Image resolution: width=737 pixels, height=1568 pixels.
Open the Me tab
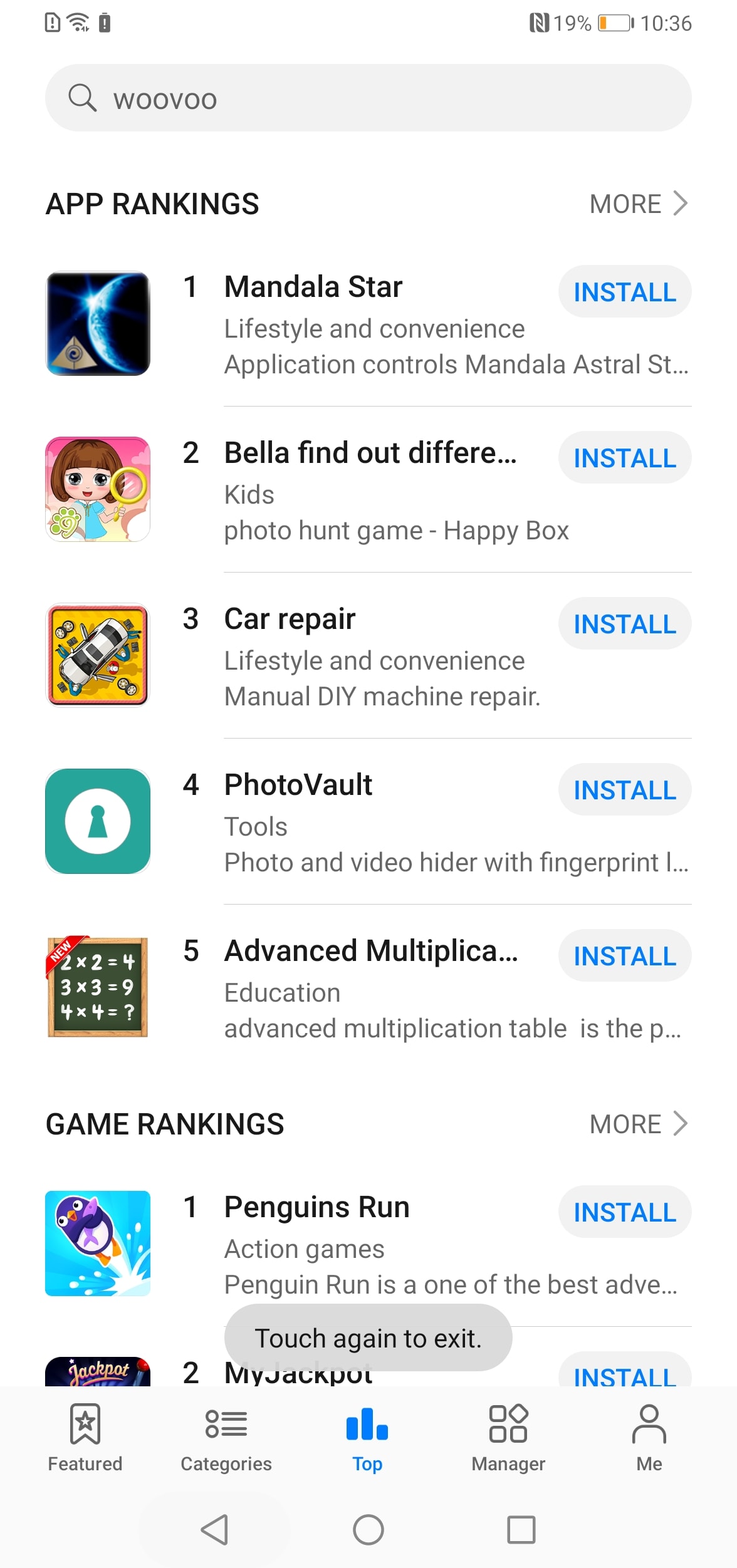[x=649, y=1438]
